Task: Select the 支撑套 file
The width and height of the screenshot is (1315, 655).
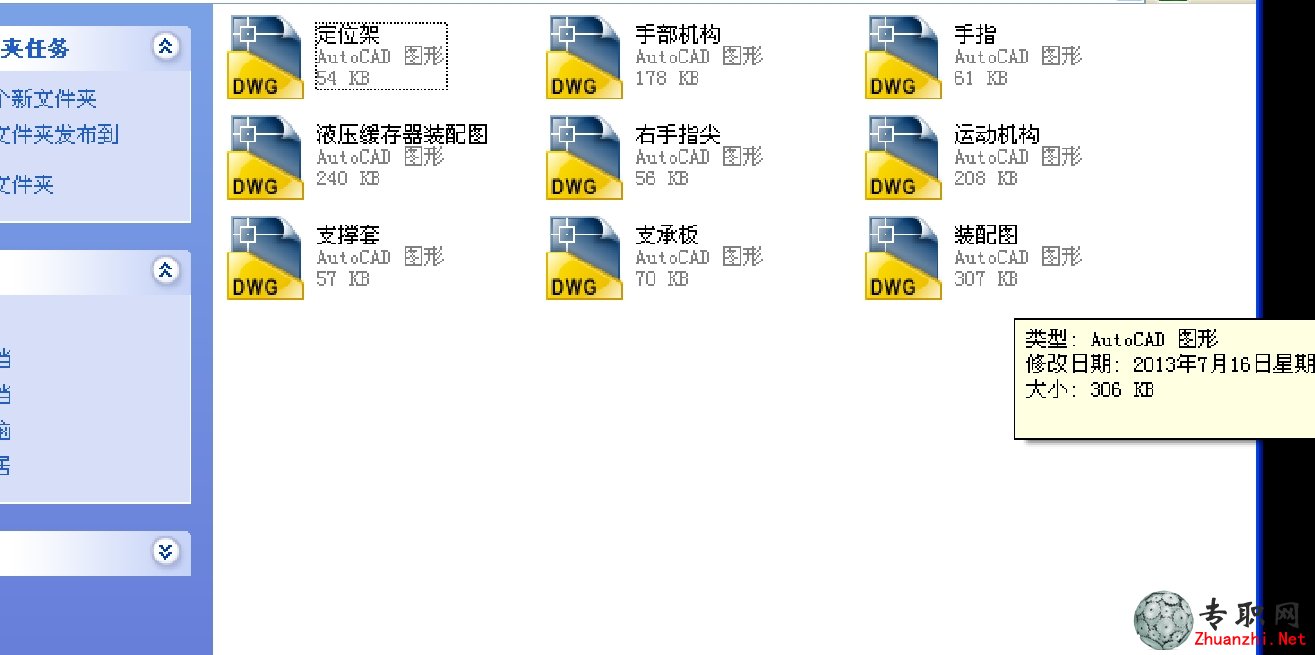Action: pos(266,258)
